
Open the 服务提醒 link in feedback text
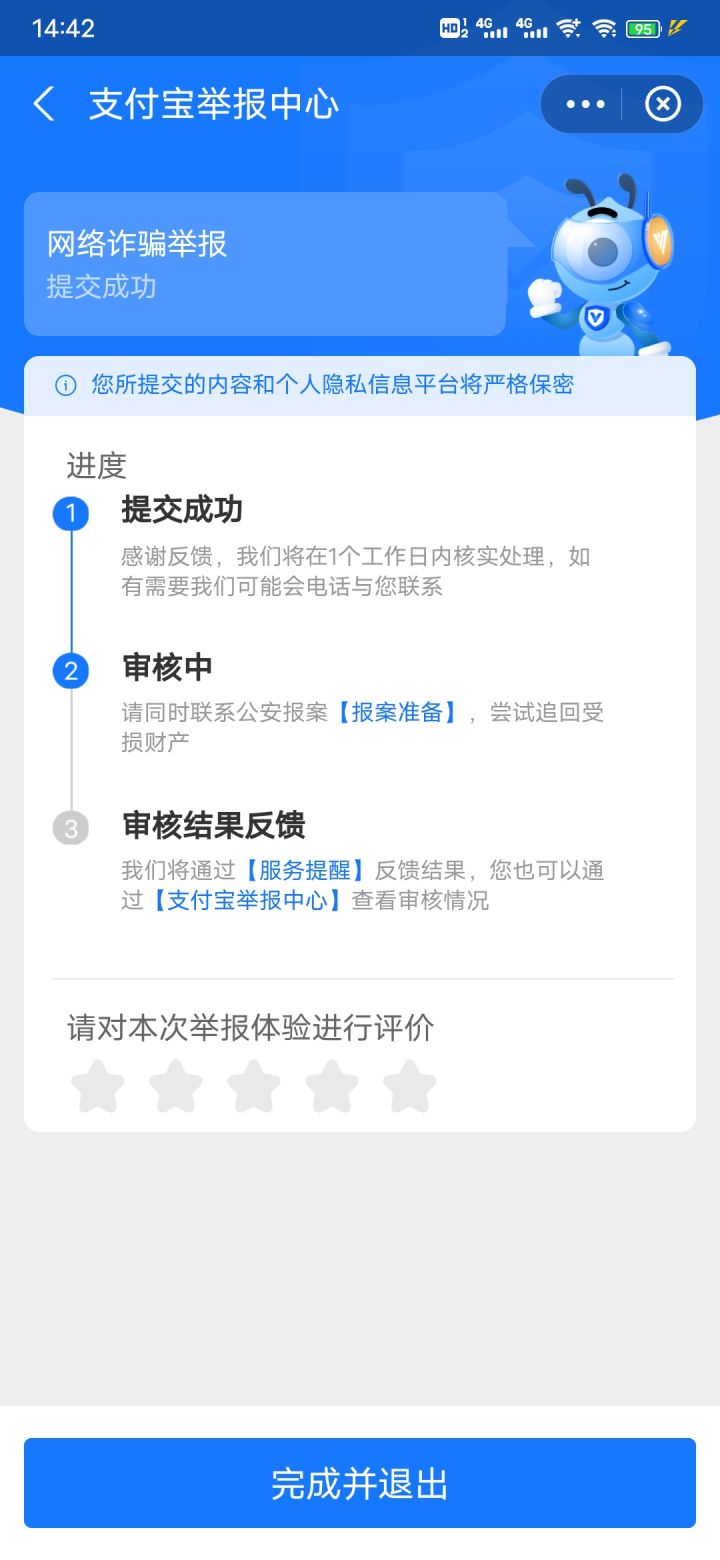coord(297,869)
